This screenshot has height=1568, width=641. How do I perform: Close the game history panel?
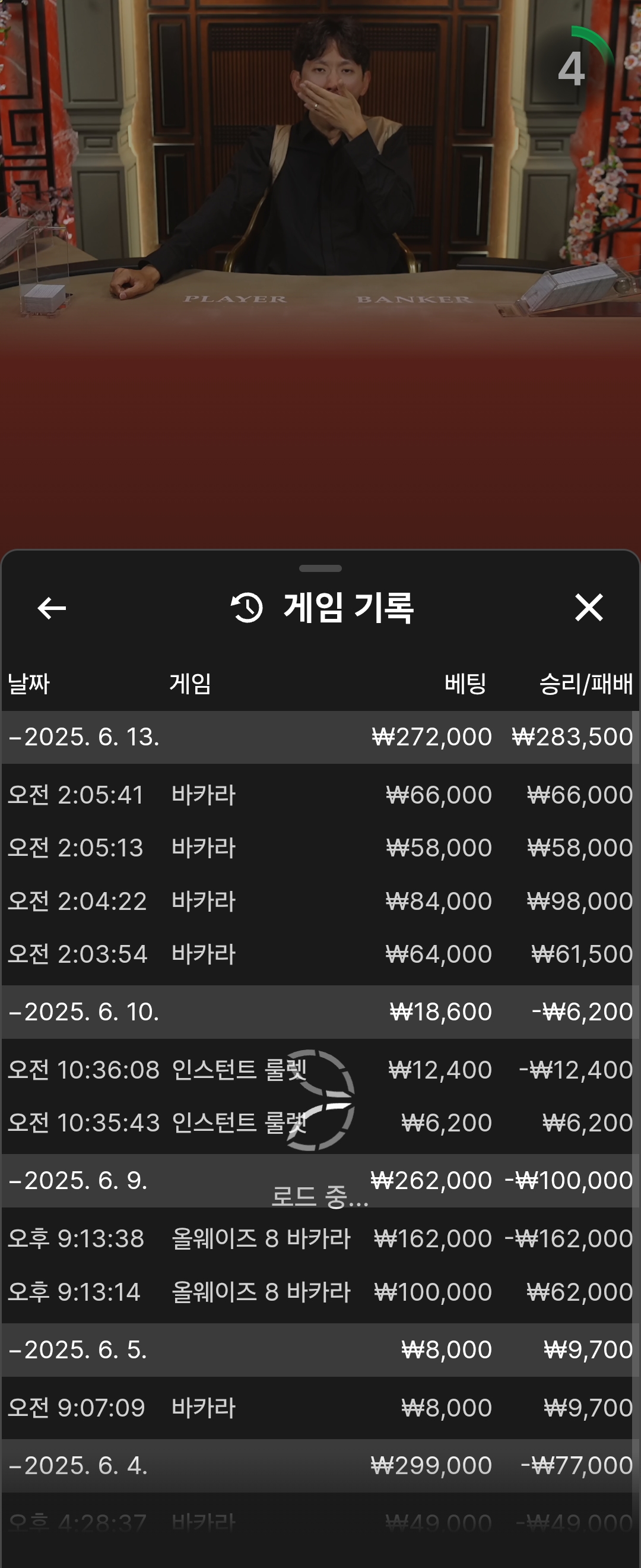588,608
